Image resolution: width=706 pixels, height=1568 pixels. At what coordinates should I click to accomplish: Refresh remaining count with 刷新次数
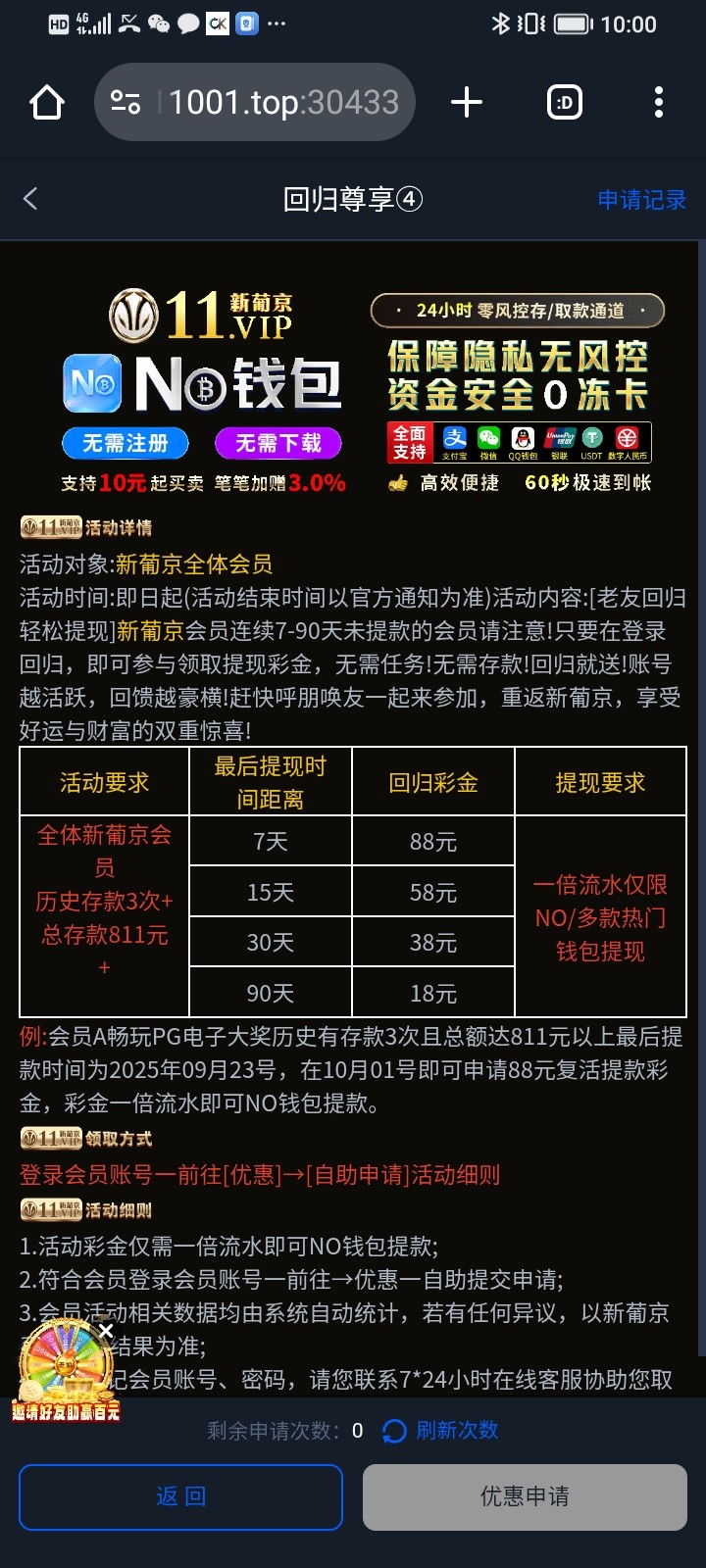pos(441,1431)
